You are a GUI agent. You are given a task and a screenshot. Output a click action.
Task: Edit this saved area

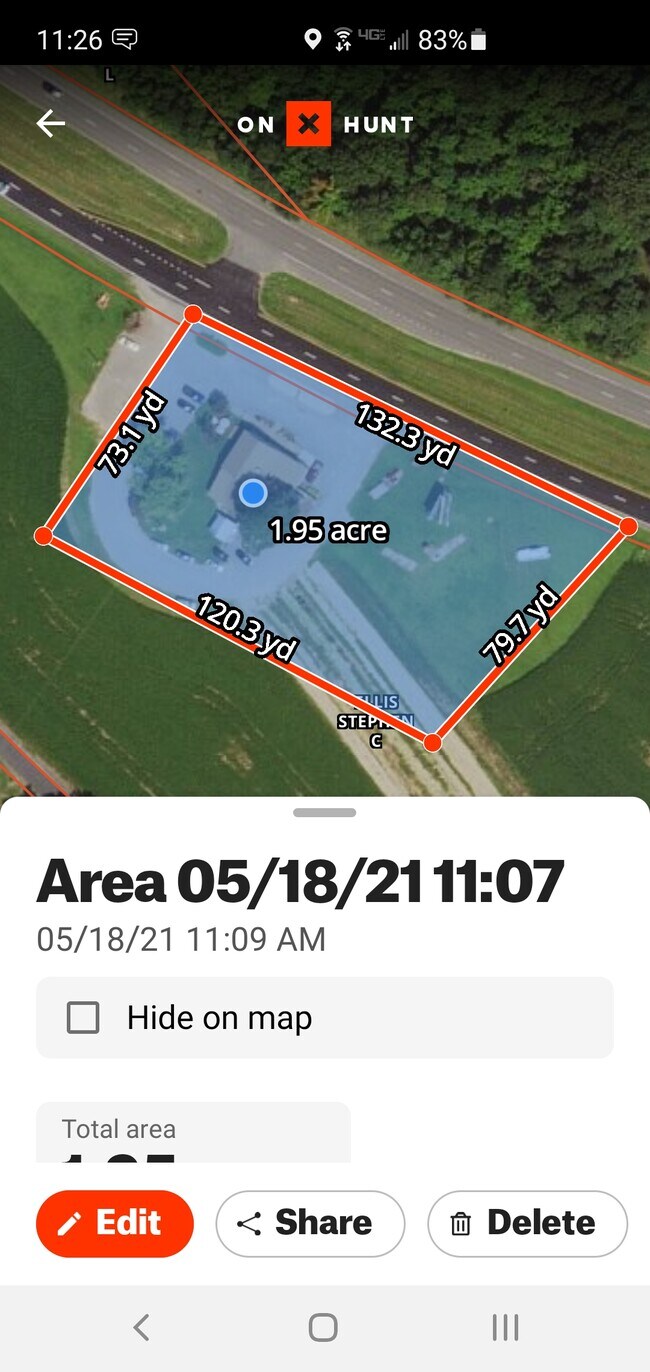coord(115,1223)
